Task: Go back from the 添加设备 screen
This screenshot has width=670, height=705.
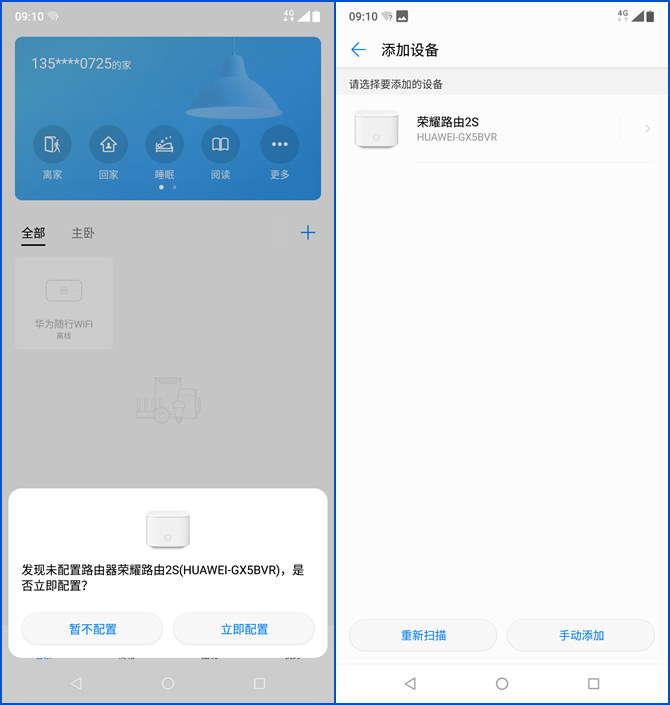Action: point(358,50)
